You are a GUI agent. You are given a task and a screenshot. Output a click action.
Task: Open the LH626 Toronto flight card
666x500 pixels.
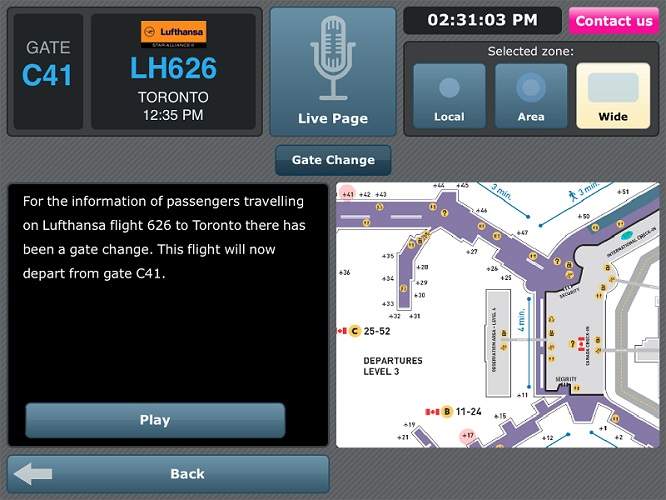[174, 72]
